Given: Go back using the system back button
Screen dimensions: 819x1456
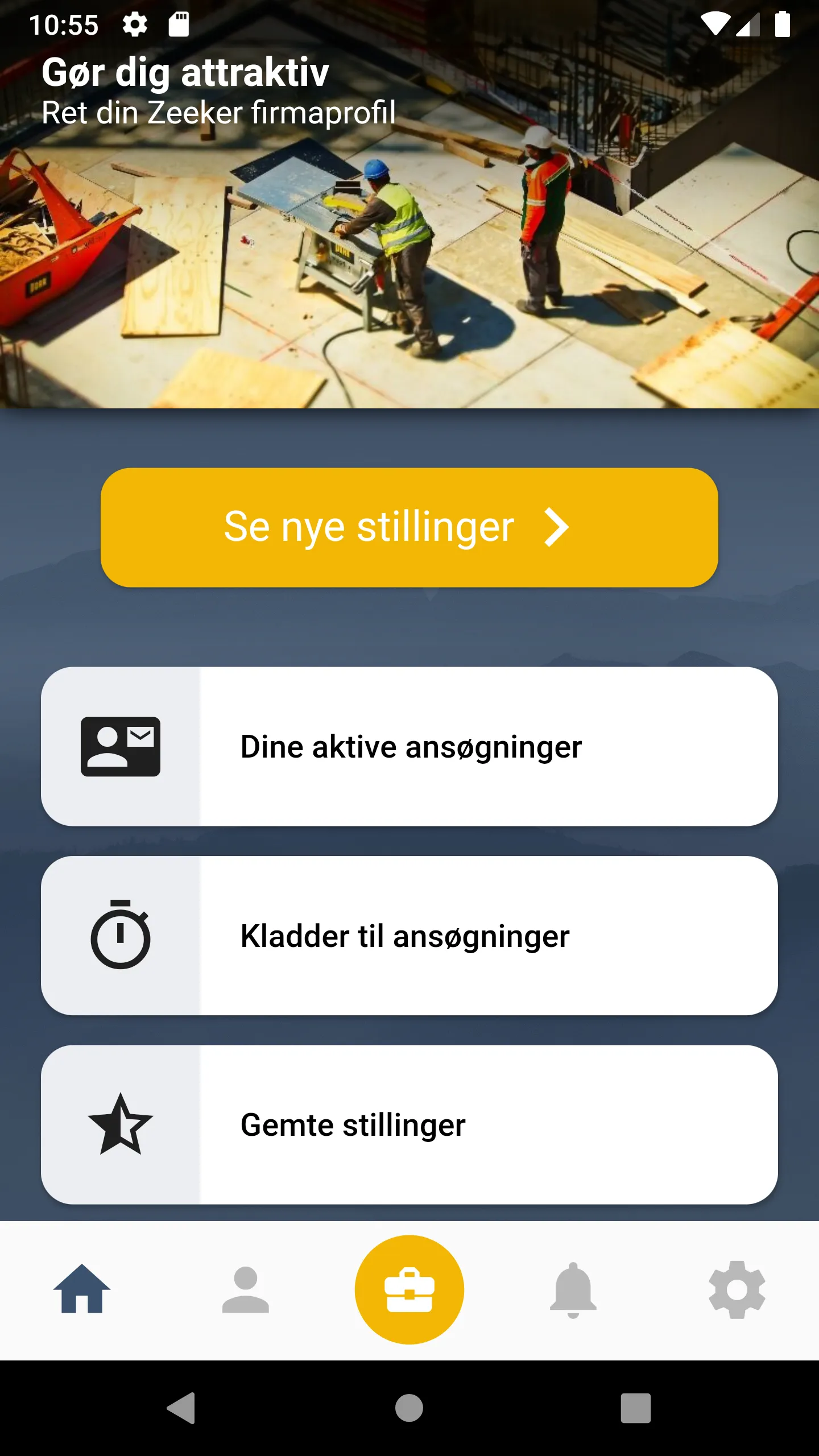Looking at the screenshot, I should (182, 1408).
